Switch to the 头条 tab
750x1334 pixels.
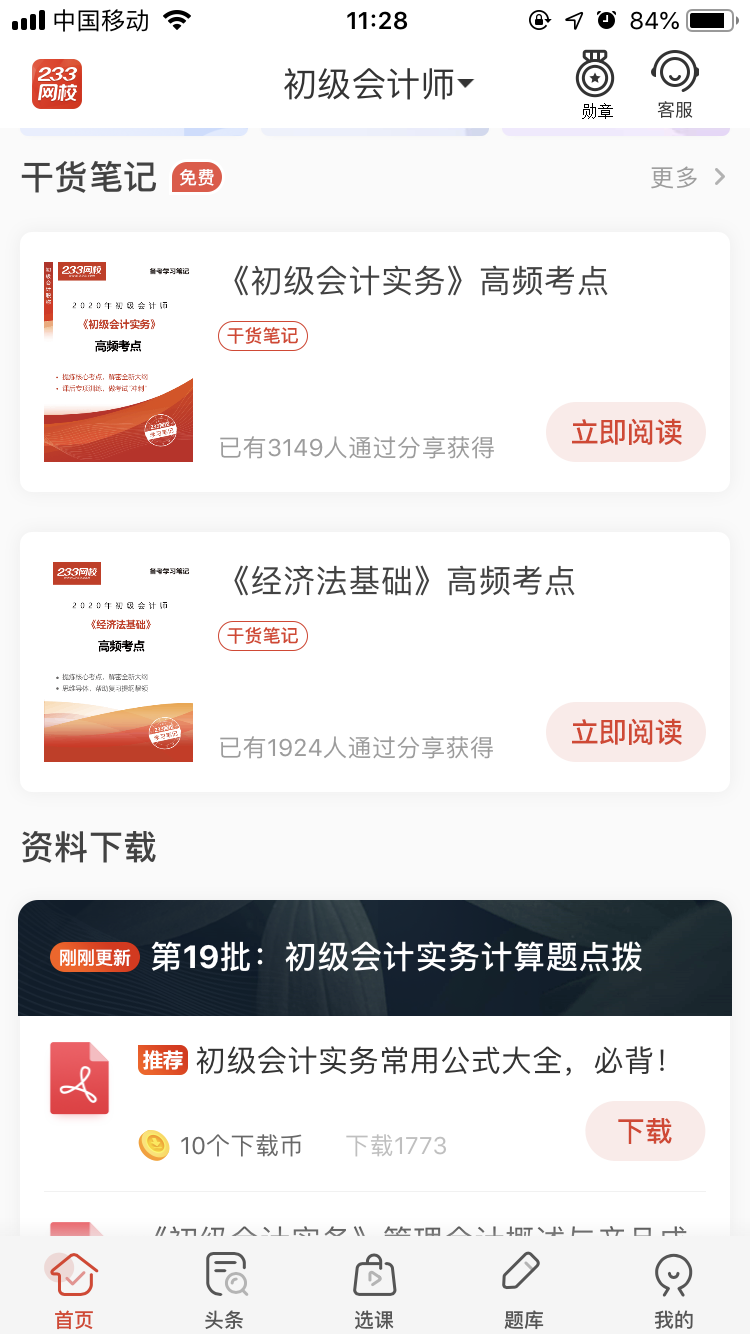pos(224,1290)
